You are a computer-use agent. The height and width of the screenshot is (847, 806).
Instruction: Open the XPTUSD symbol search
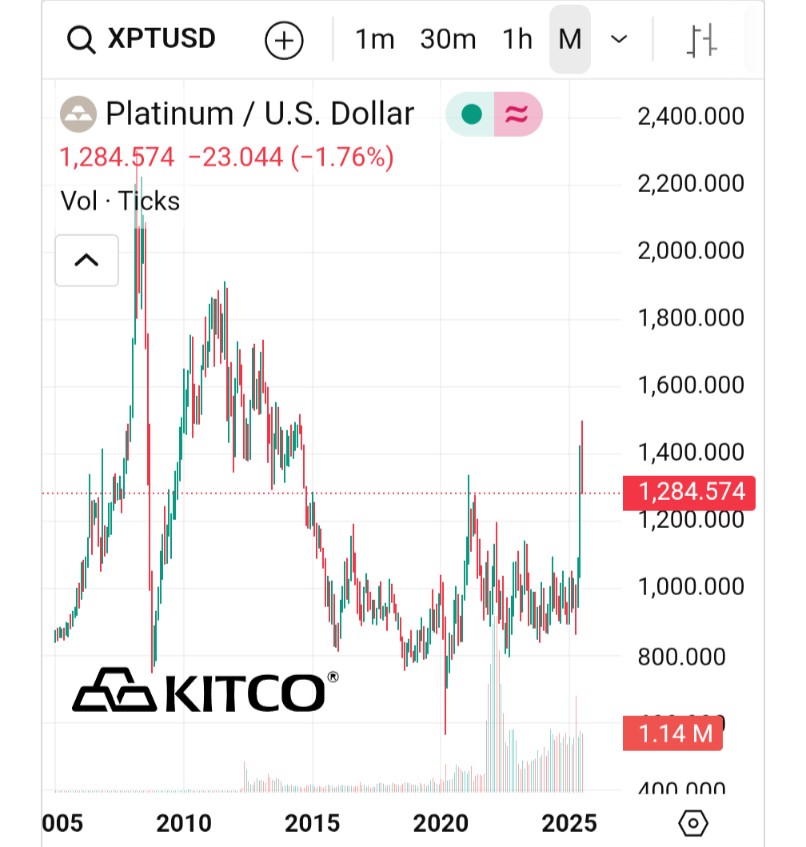[x=141, y=40]
